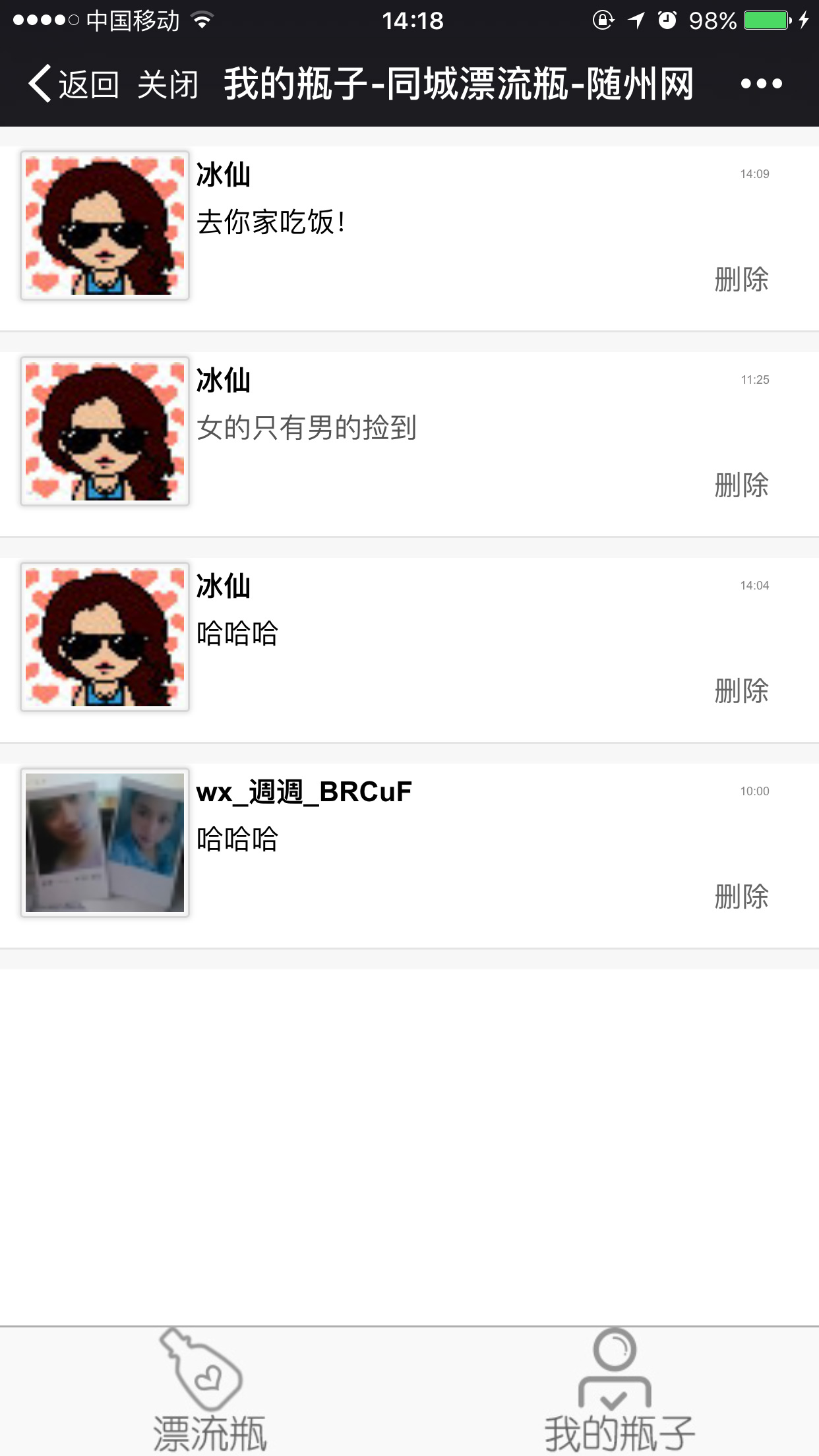Open the 去你家吃饭! bottle message
This screenshot has width=819, height=1456.
coord(271,222)
